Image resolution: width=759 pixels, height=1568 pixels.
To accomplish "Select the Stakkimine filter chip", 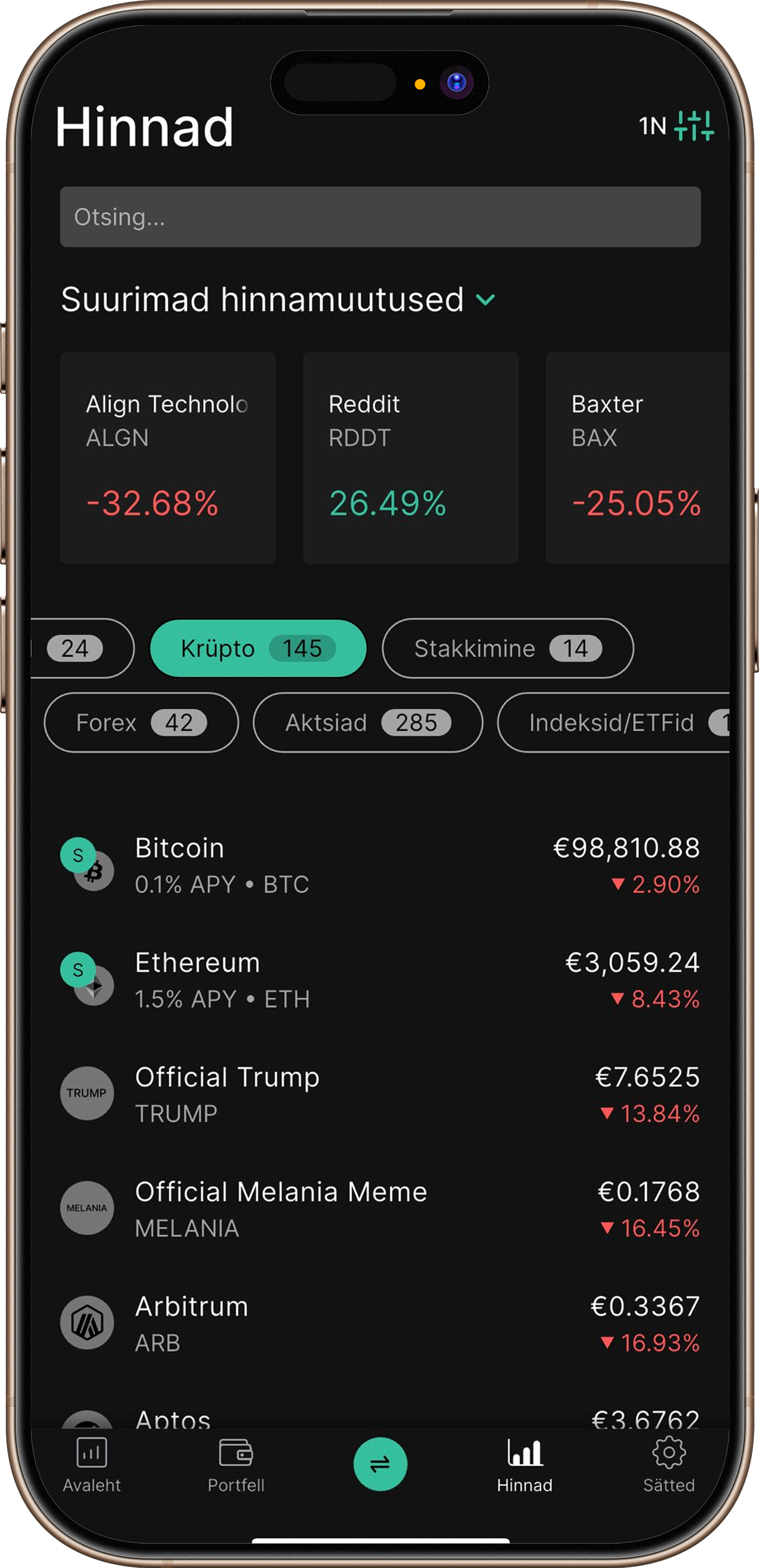I will (508, 648).
